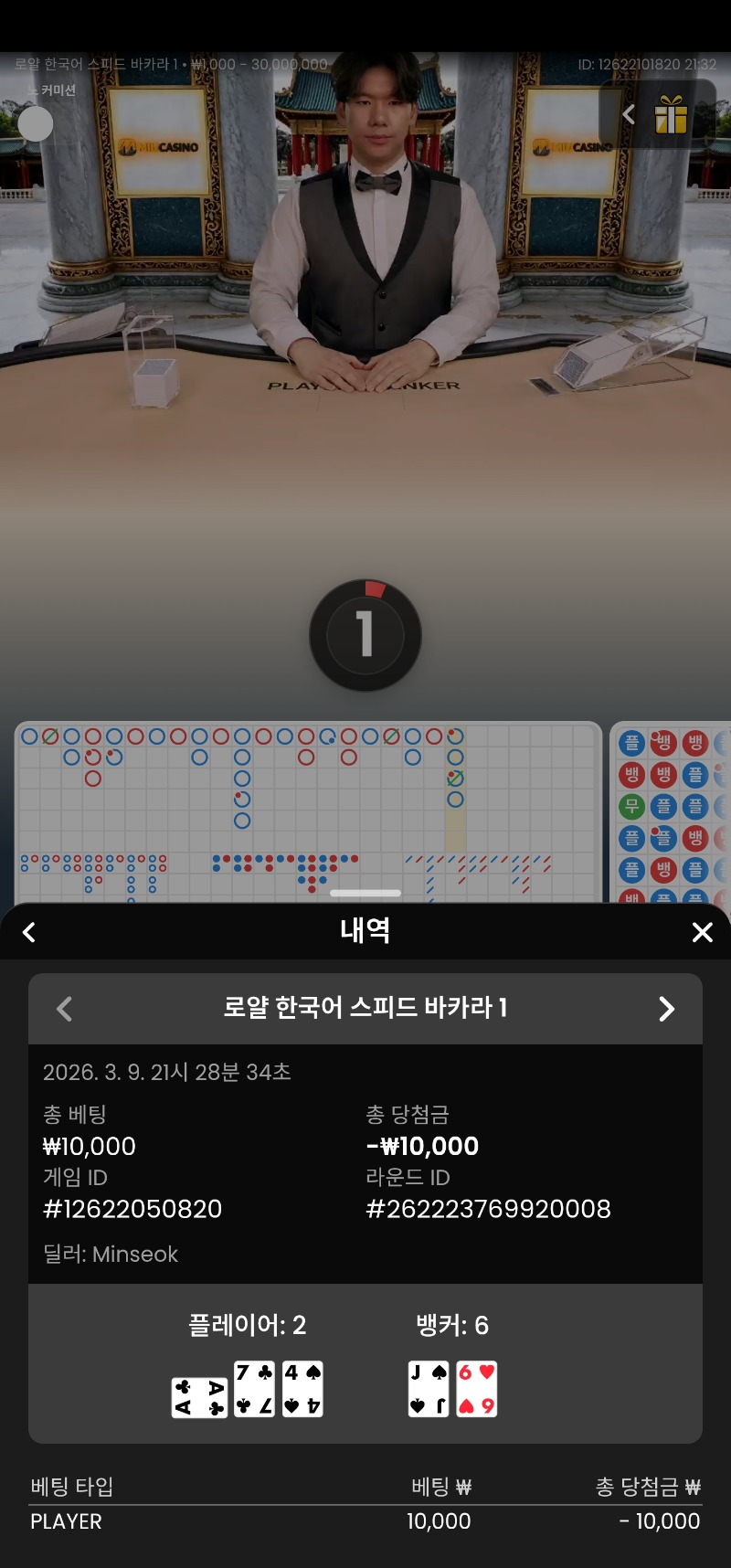The height and width of the screenshot is (1568, 731).
Task: Open the bead road results panel
Action: 672,809
